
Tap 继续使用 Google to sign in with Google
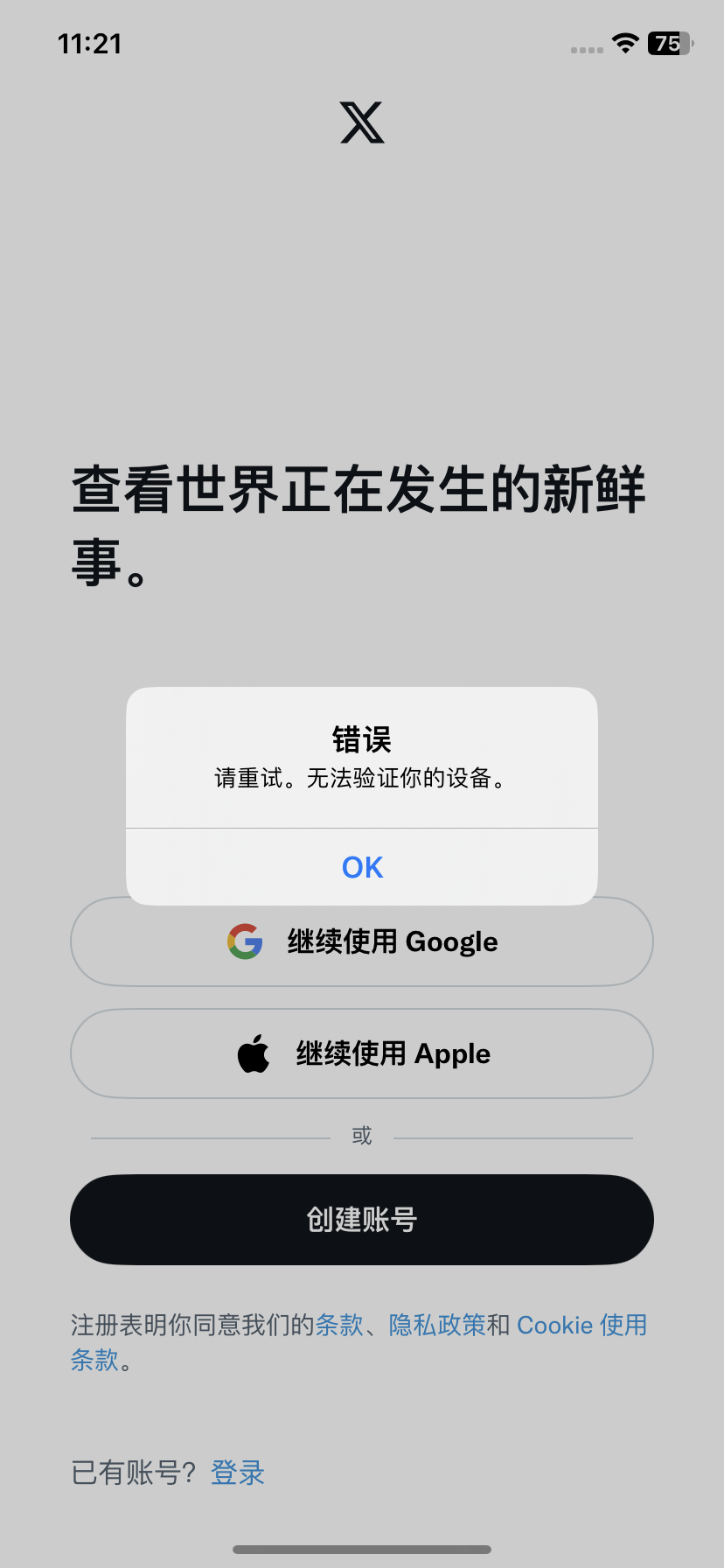361,941
